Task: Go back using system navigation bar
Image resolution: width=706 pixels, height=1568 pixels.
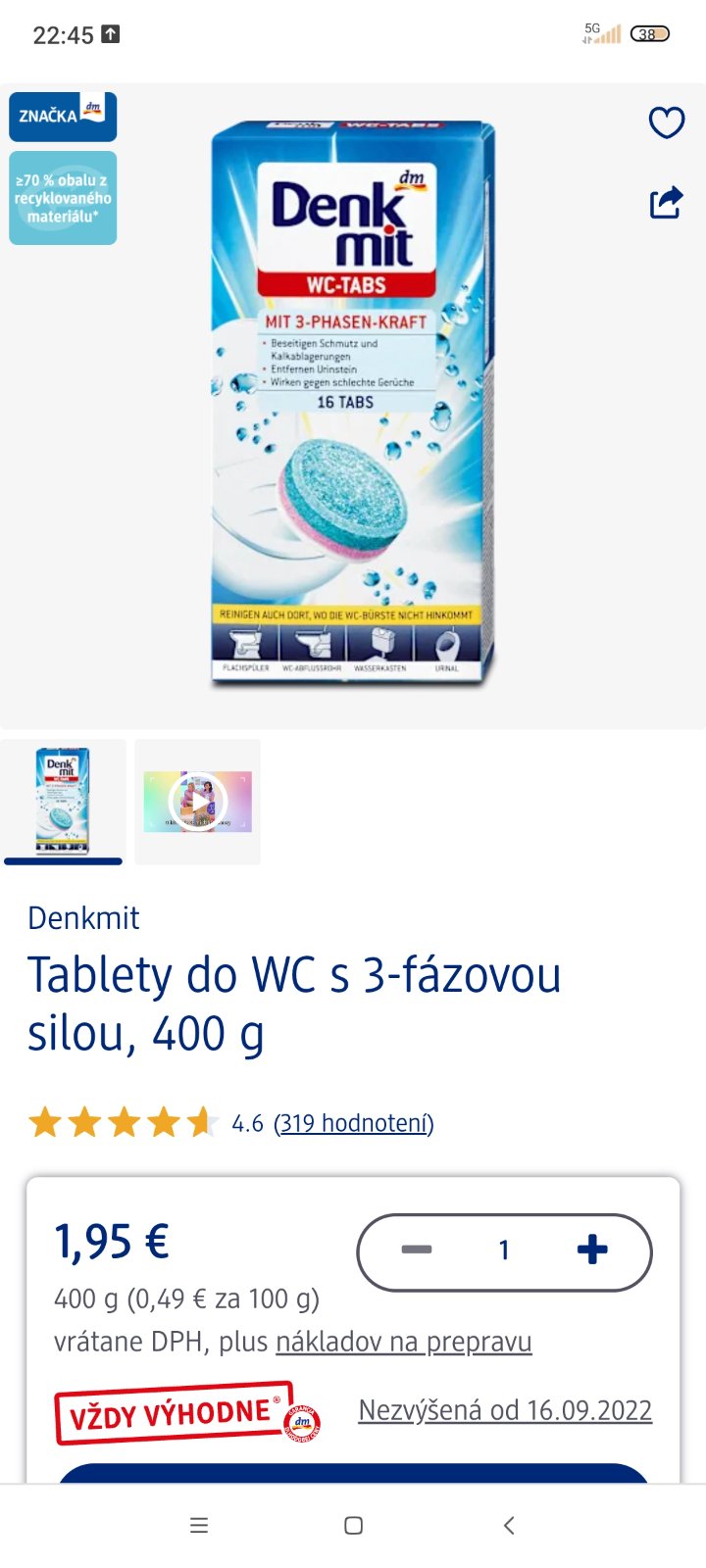Action: [508, 1525]
